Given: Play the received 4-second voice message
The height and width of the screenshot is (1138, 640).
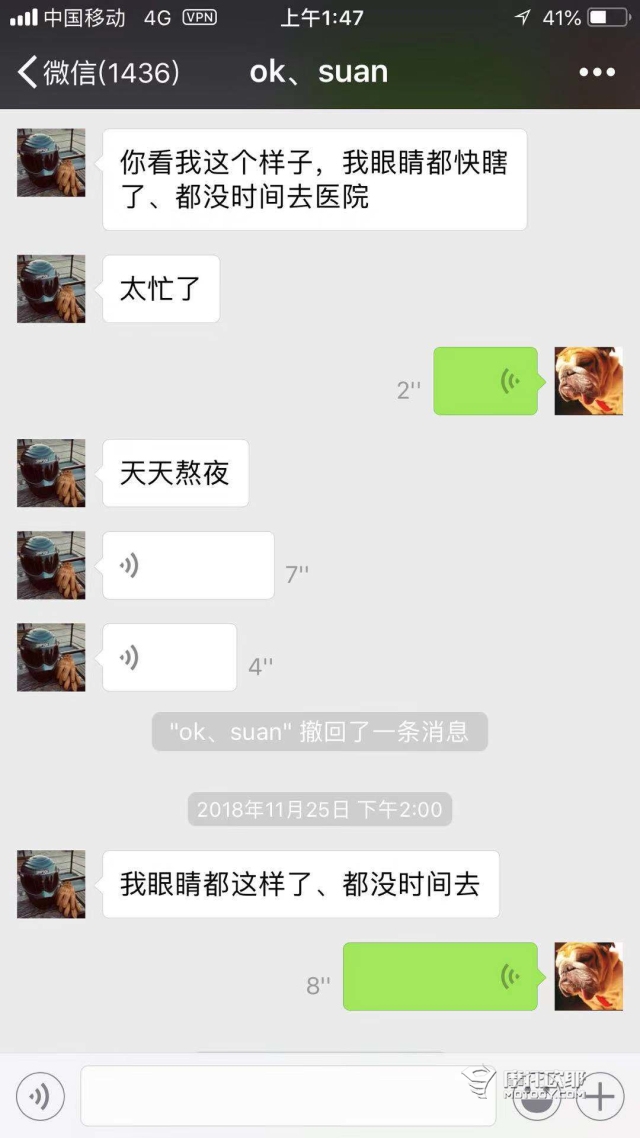Looking at the screenshot, I should coord(169,657).
